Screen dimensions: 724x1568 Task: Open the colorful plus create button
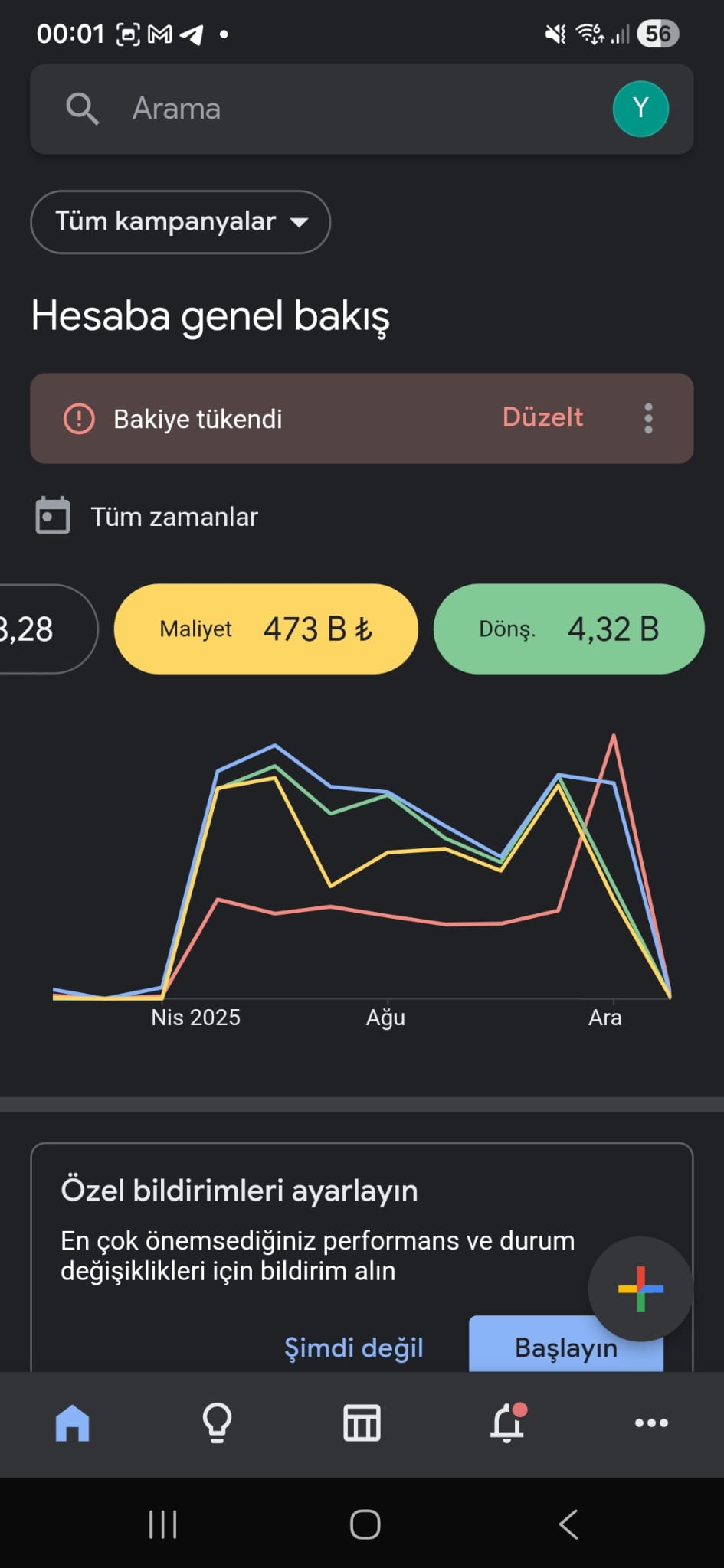tap(640, 1289)
